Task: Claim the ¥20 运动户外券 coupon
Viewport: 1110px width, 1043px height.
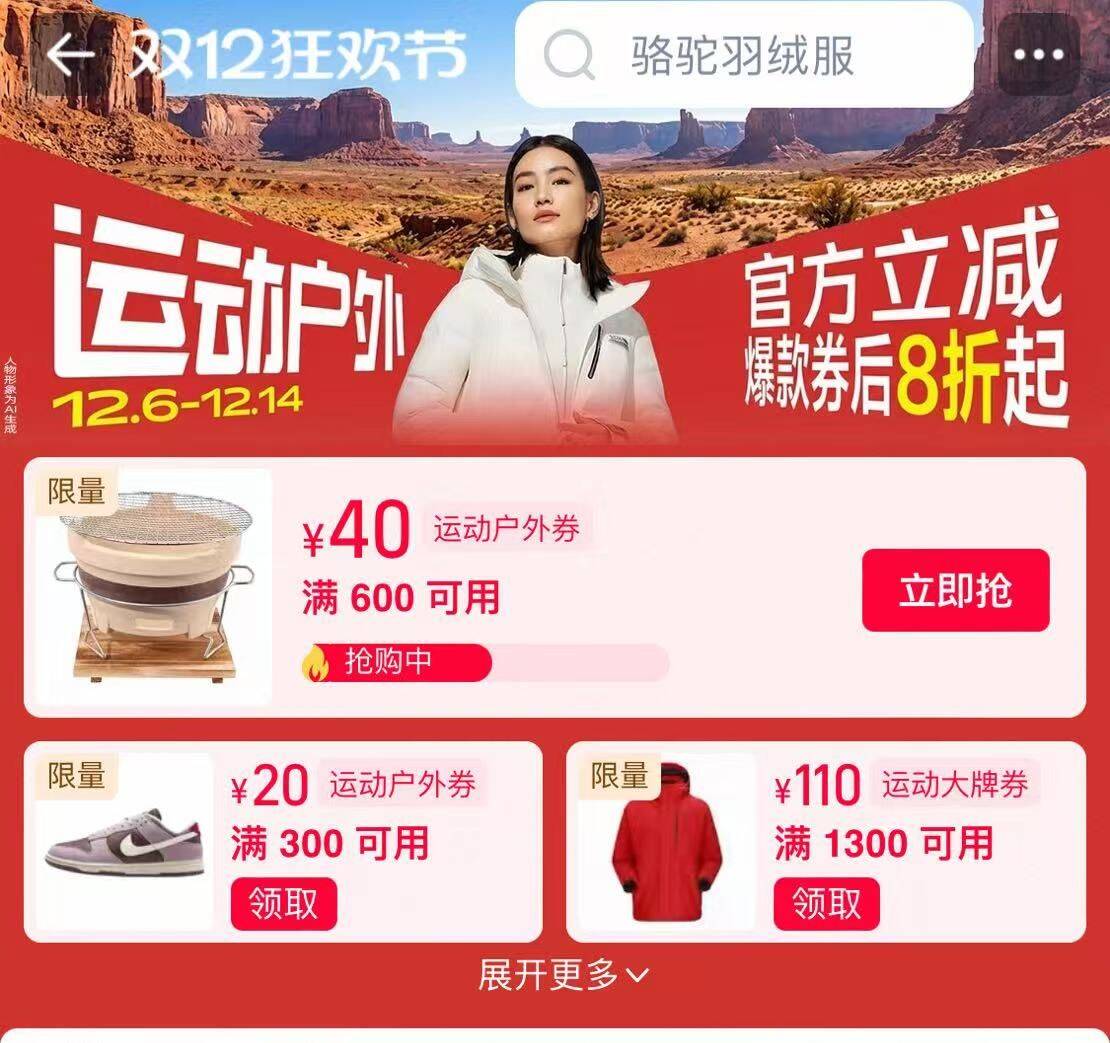Action: (x=284, y=904)
